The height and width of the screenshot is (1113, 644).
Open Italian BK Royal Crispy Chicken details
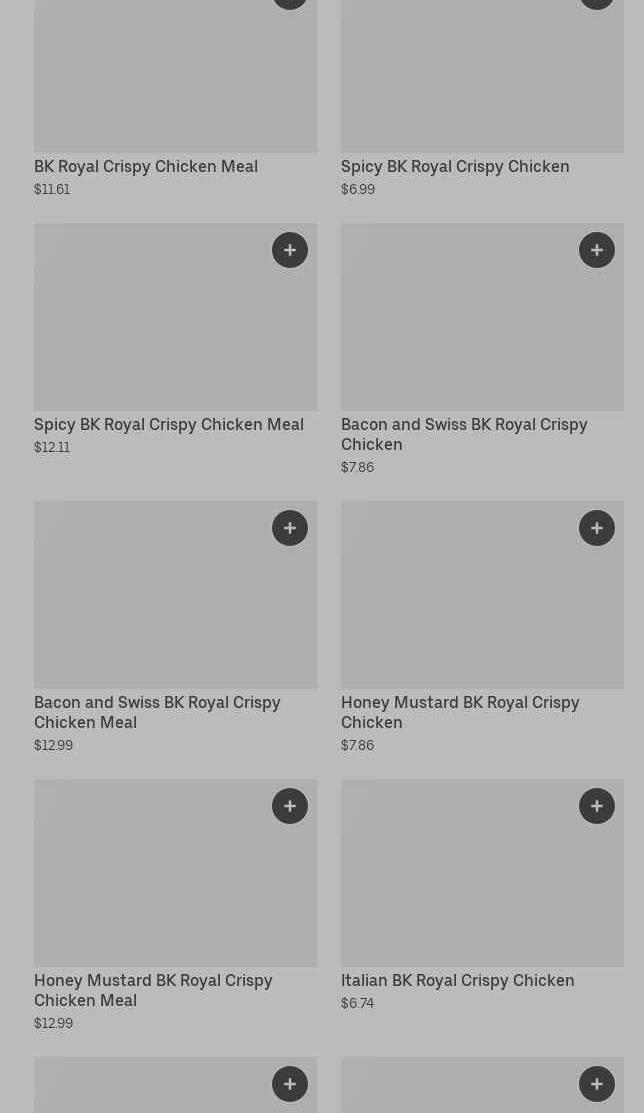[482, 897]
